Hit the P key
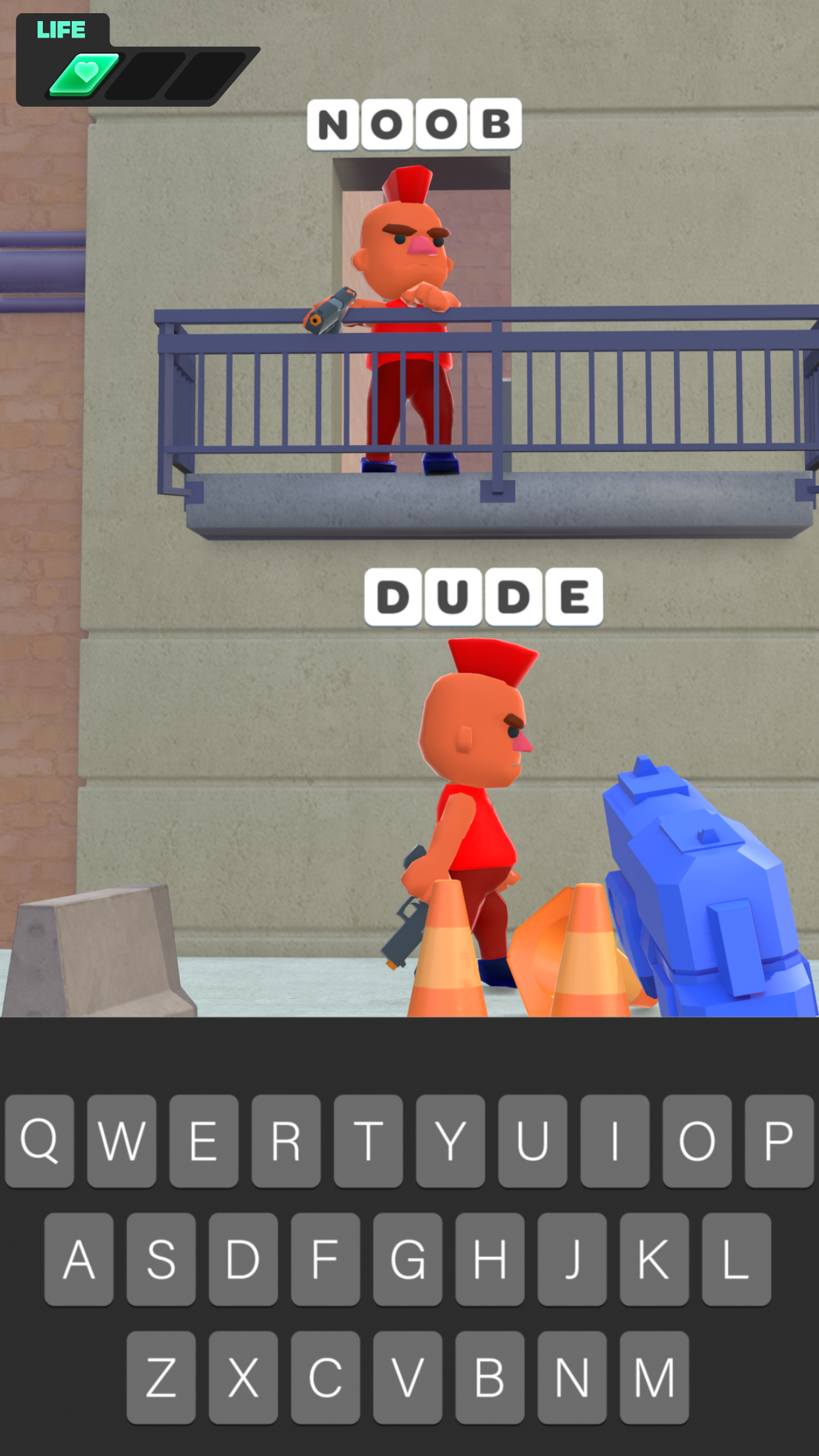Image resolution: width=819 pixels, height=1456 pixels. 779,1141
